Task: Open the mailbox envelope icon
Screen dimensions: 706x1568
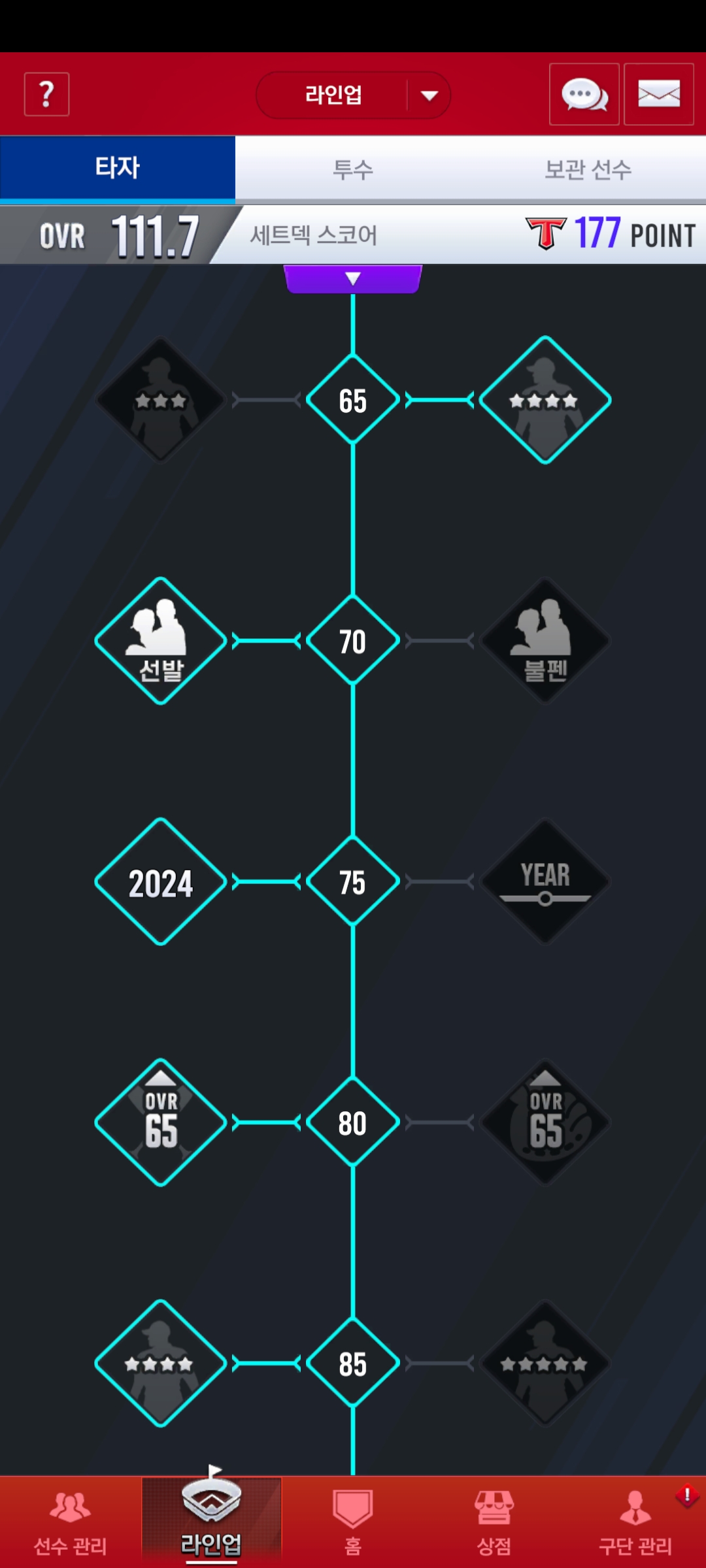Action: 658,95
